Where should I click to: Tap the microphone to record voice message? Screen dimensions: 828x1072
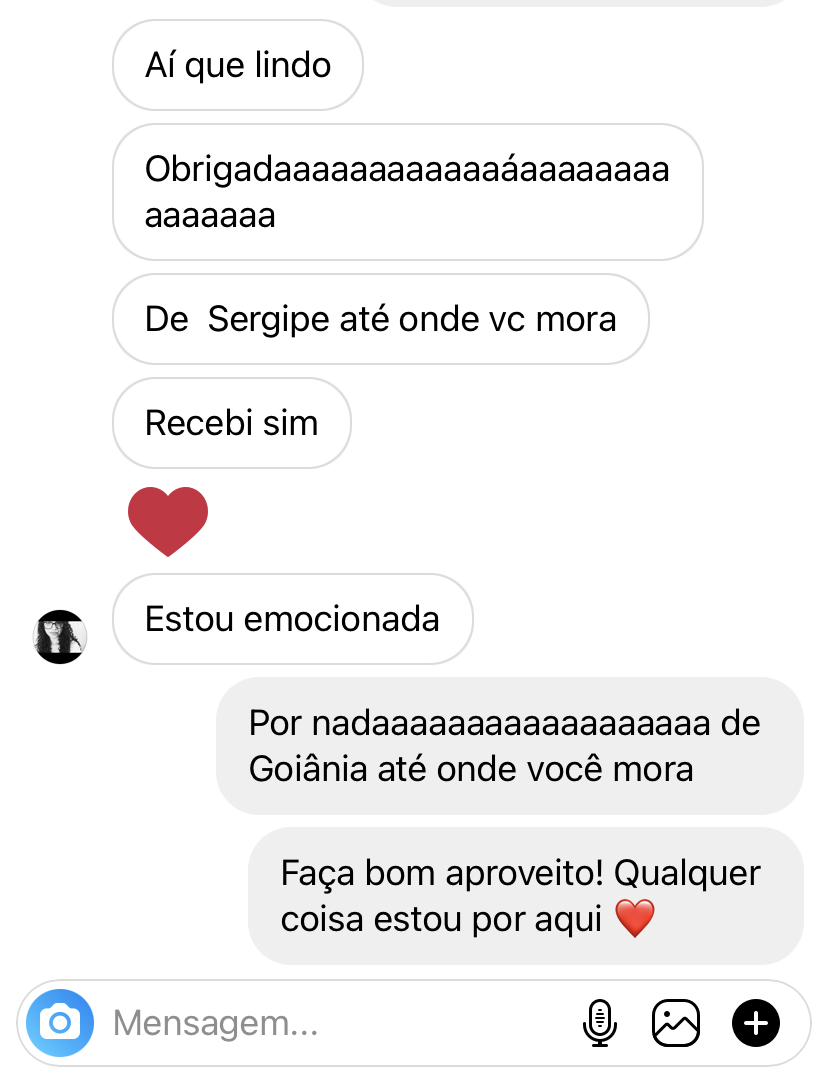click(600, 1022)
